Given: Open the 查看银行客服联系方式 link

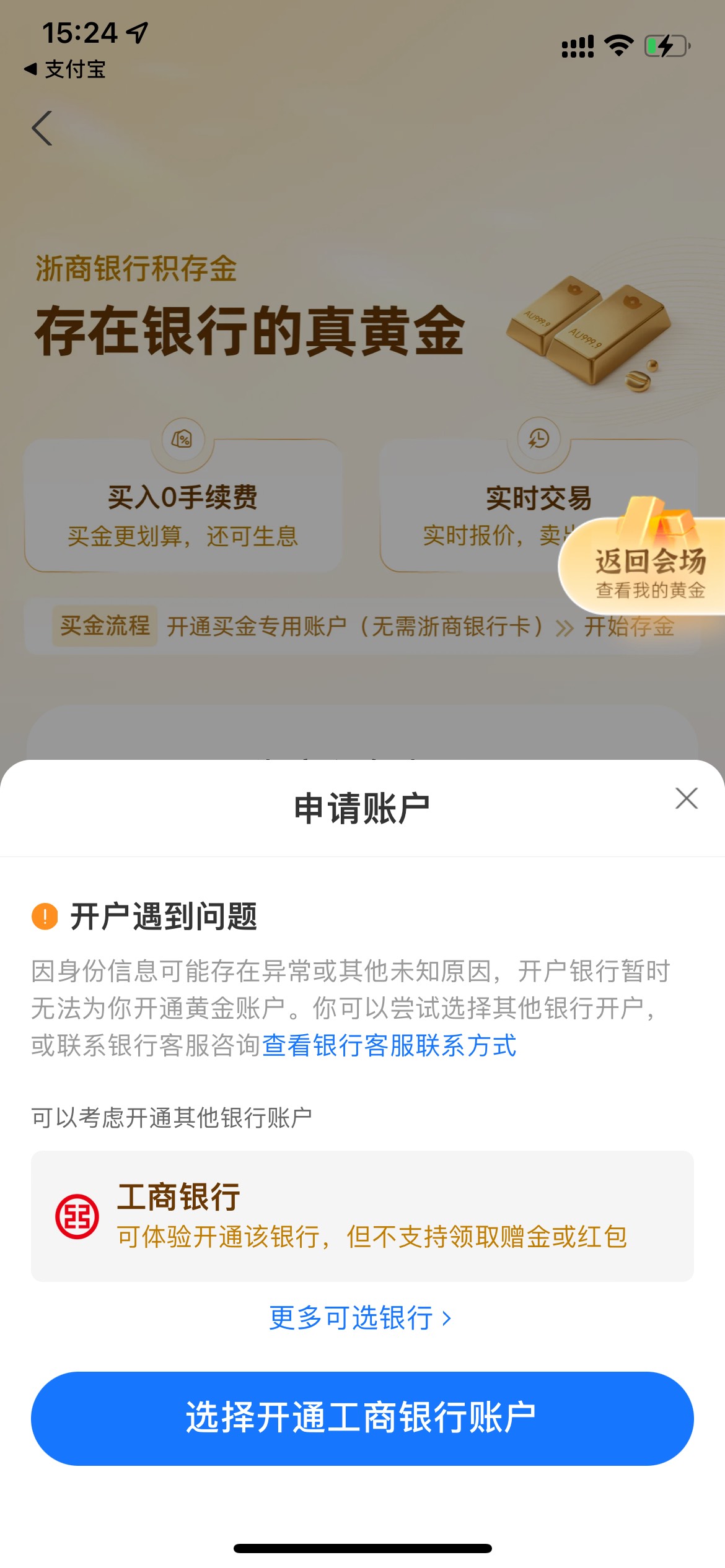Looking at the screenshot, I should click(x=389, y=1045).
